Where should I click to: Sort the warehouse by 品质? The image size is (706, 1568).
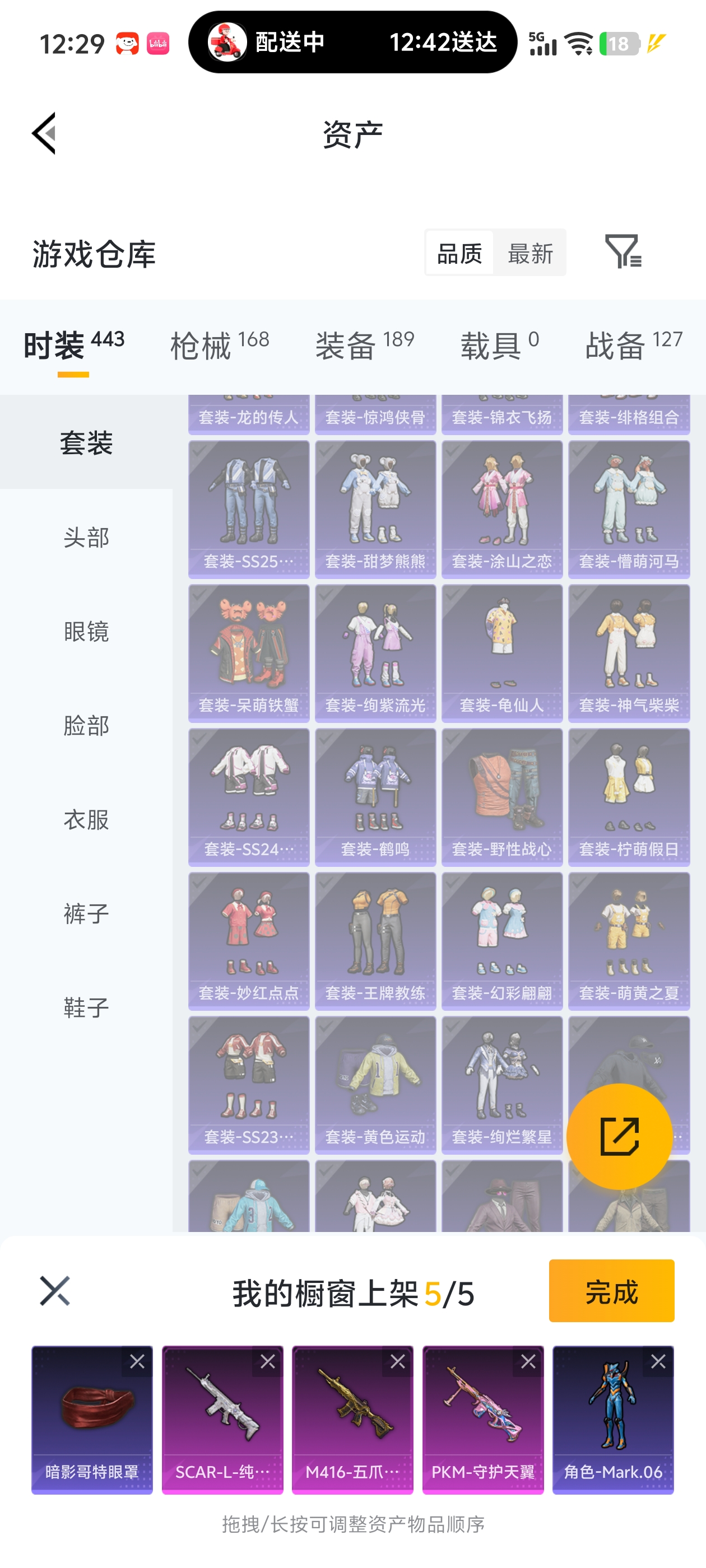(459, 253)
